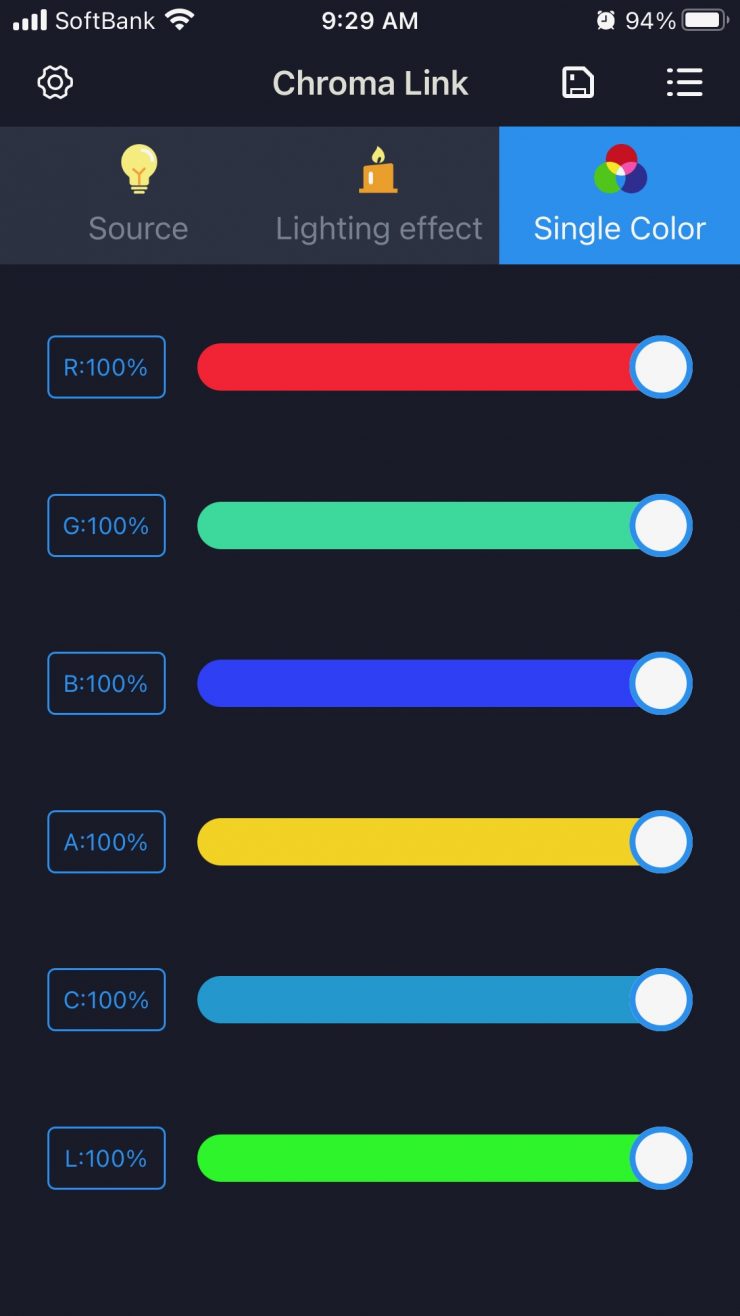Tap the L:100% value box
Screen dimensions: 740x1316
pos(106,1158)
